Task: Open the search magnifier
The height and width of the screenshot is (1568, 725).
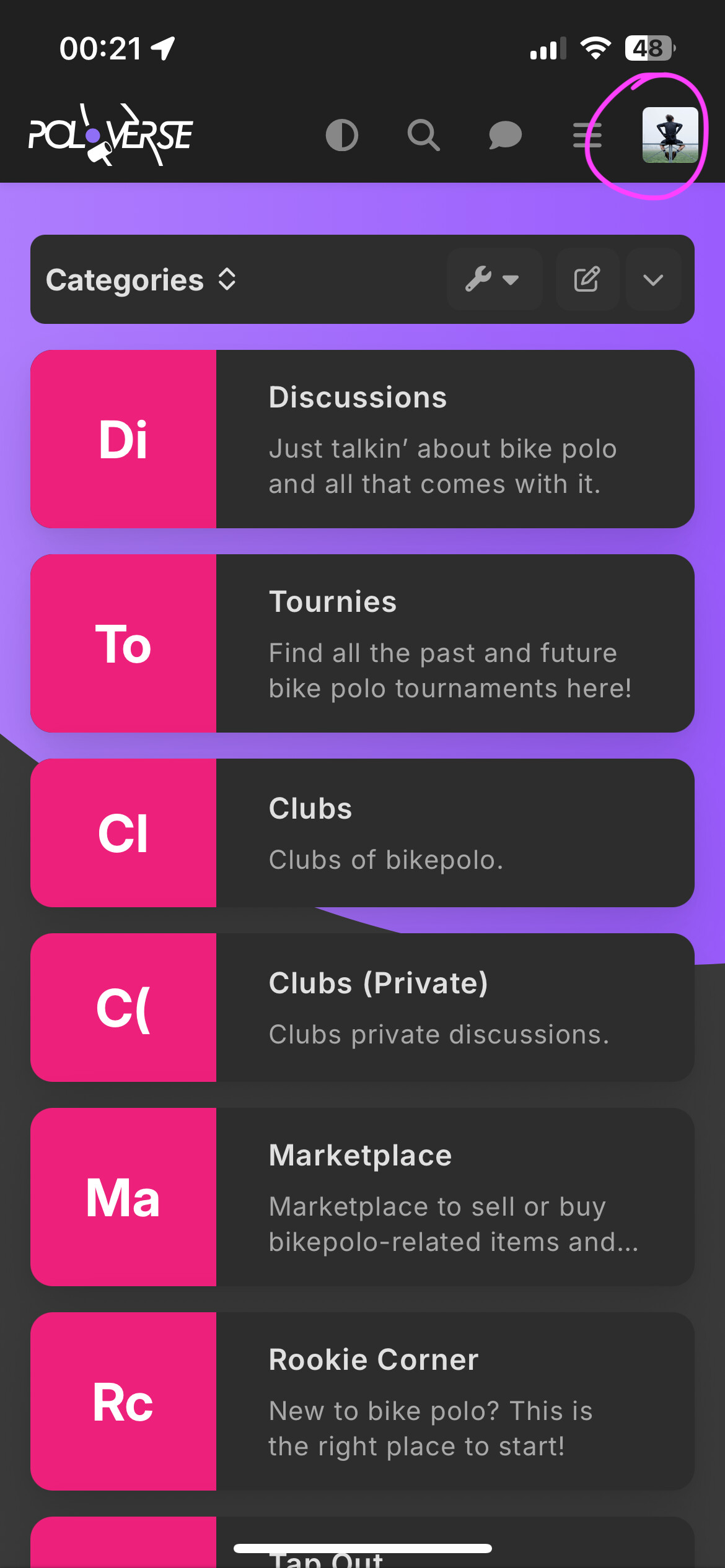Action: pyautogui.click(x=424, y=135)
